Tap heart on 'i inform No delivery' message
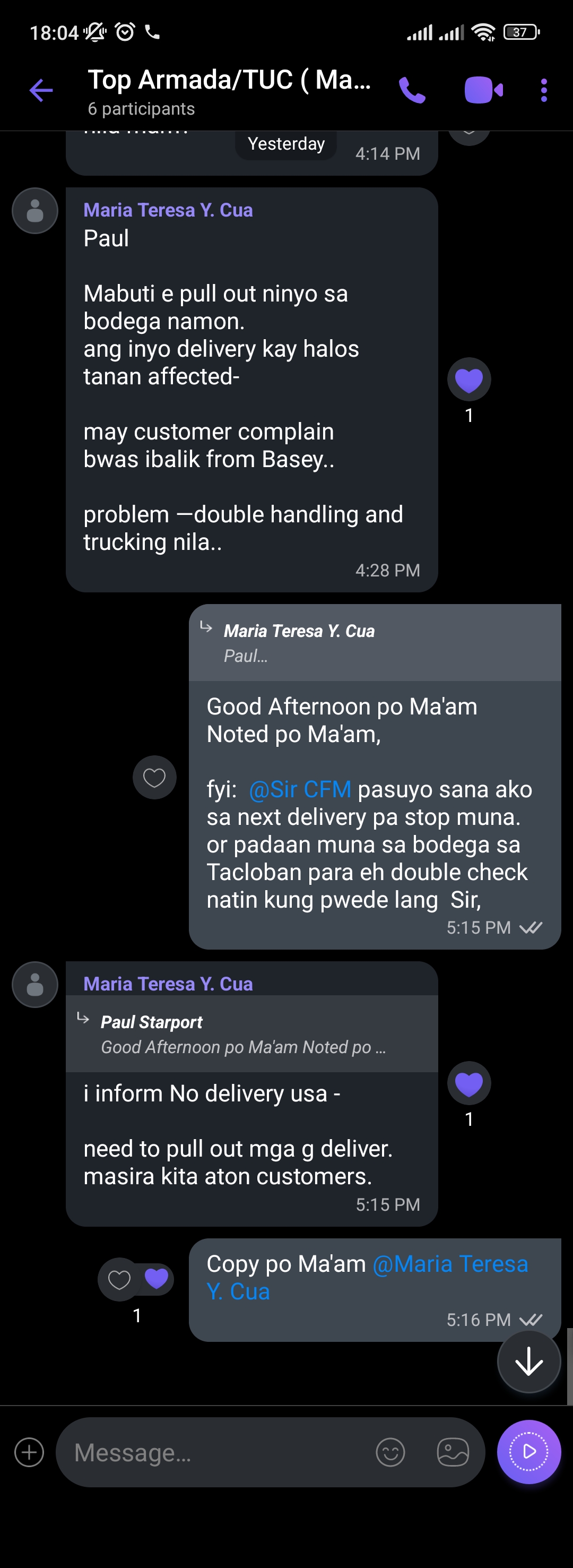 pos(468,1084)
